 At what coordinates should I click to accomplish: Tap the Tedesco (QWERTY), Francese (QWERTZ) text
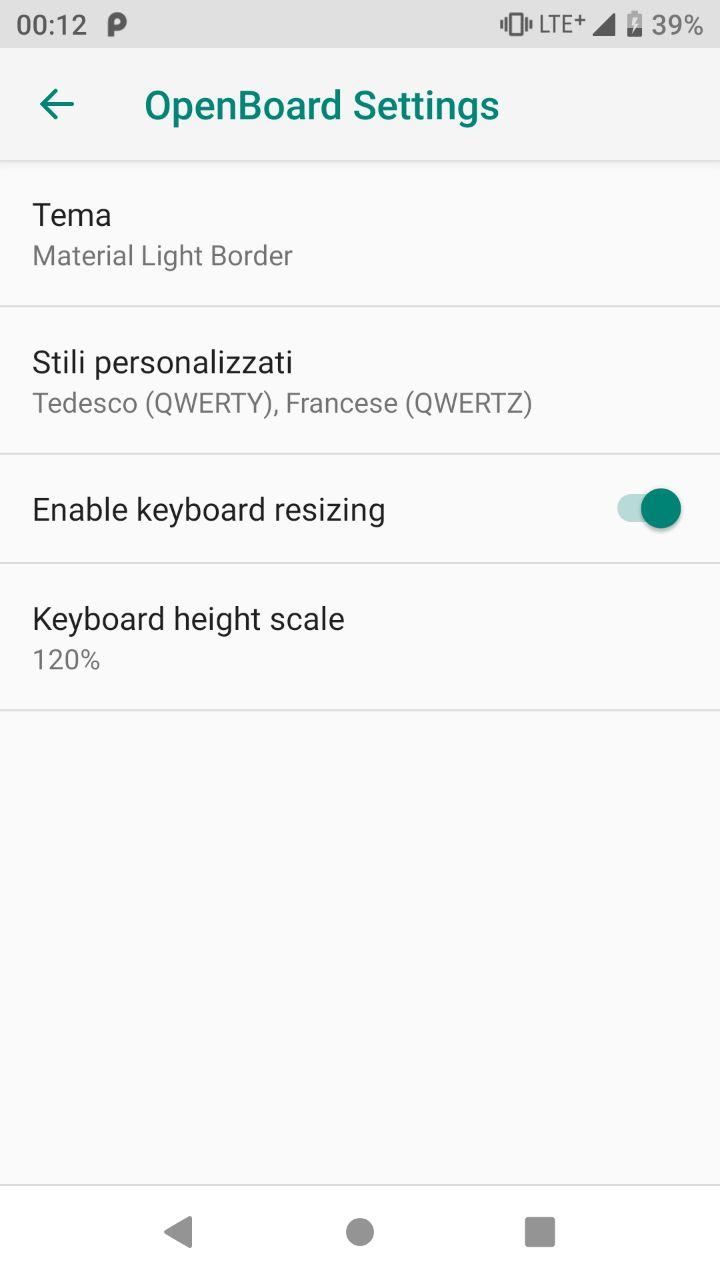(x=283, y=403)
